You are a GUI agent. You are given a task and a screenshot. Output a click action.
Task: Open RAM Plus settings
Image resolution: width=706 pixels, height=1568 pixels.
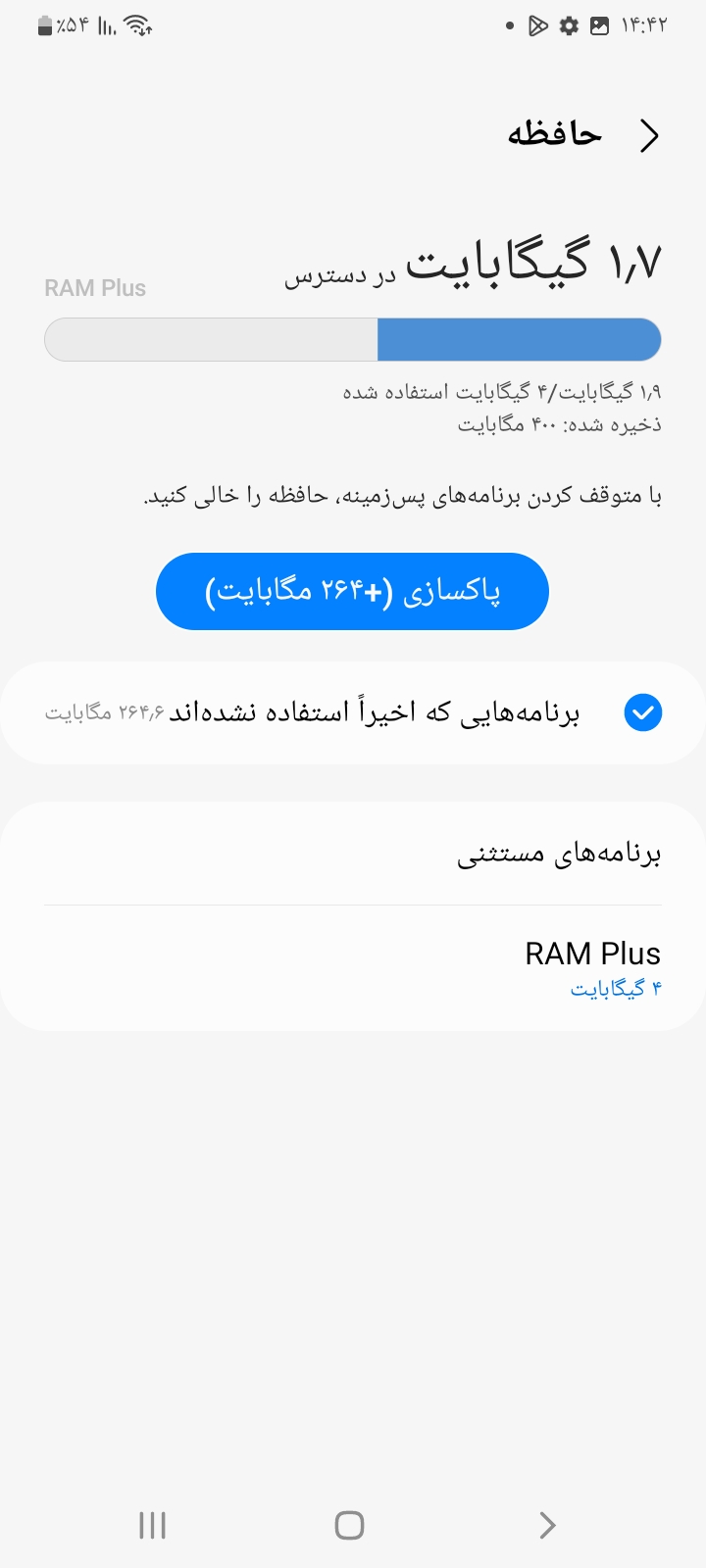pyautogui.click(x=592, y=968)
